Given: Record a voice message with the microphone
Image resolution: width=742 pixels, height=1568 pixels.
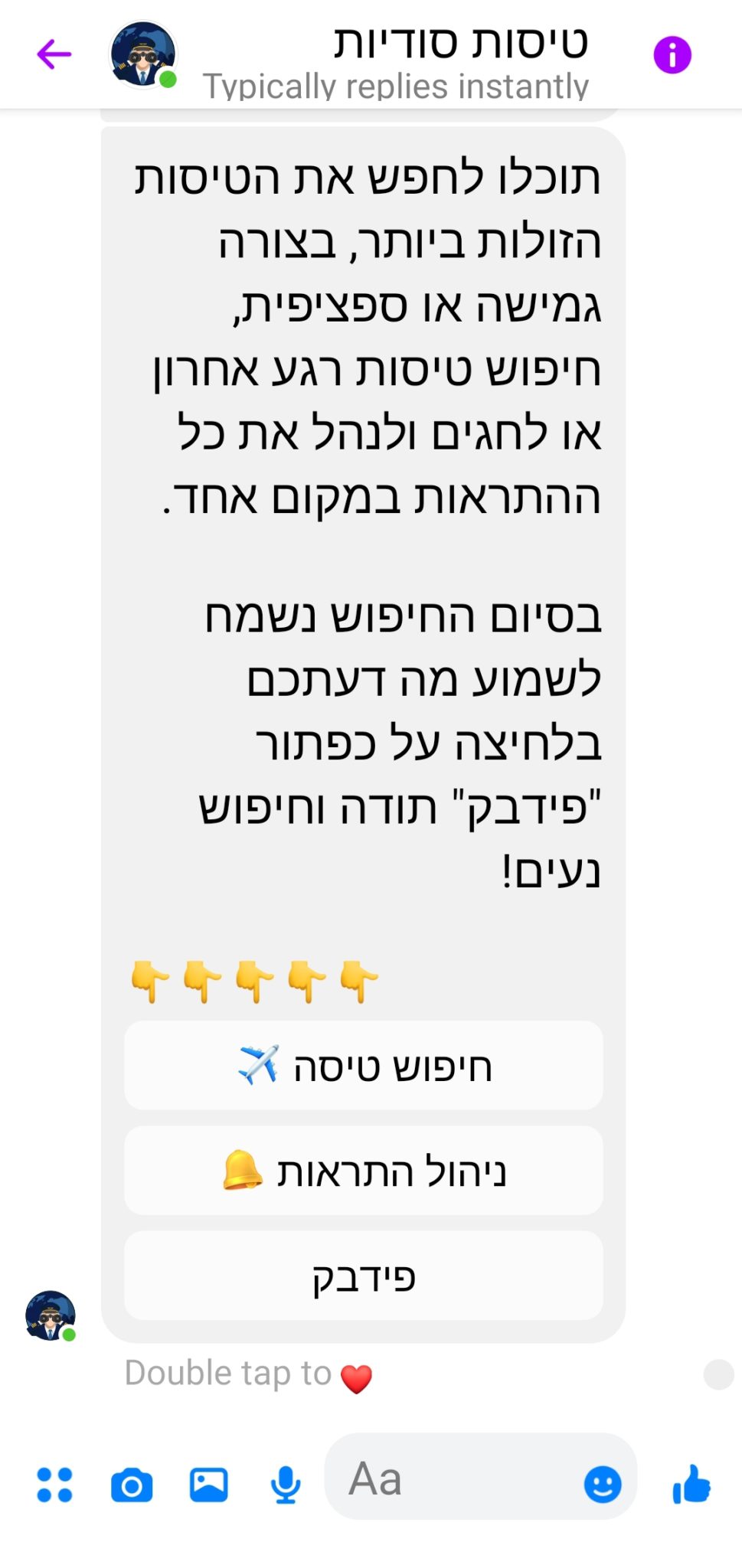Looking at the screenshot, I should [x=286, y=1485].
